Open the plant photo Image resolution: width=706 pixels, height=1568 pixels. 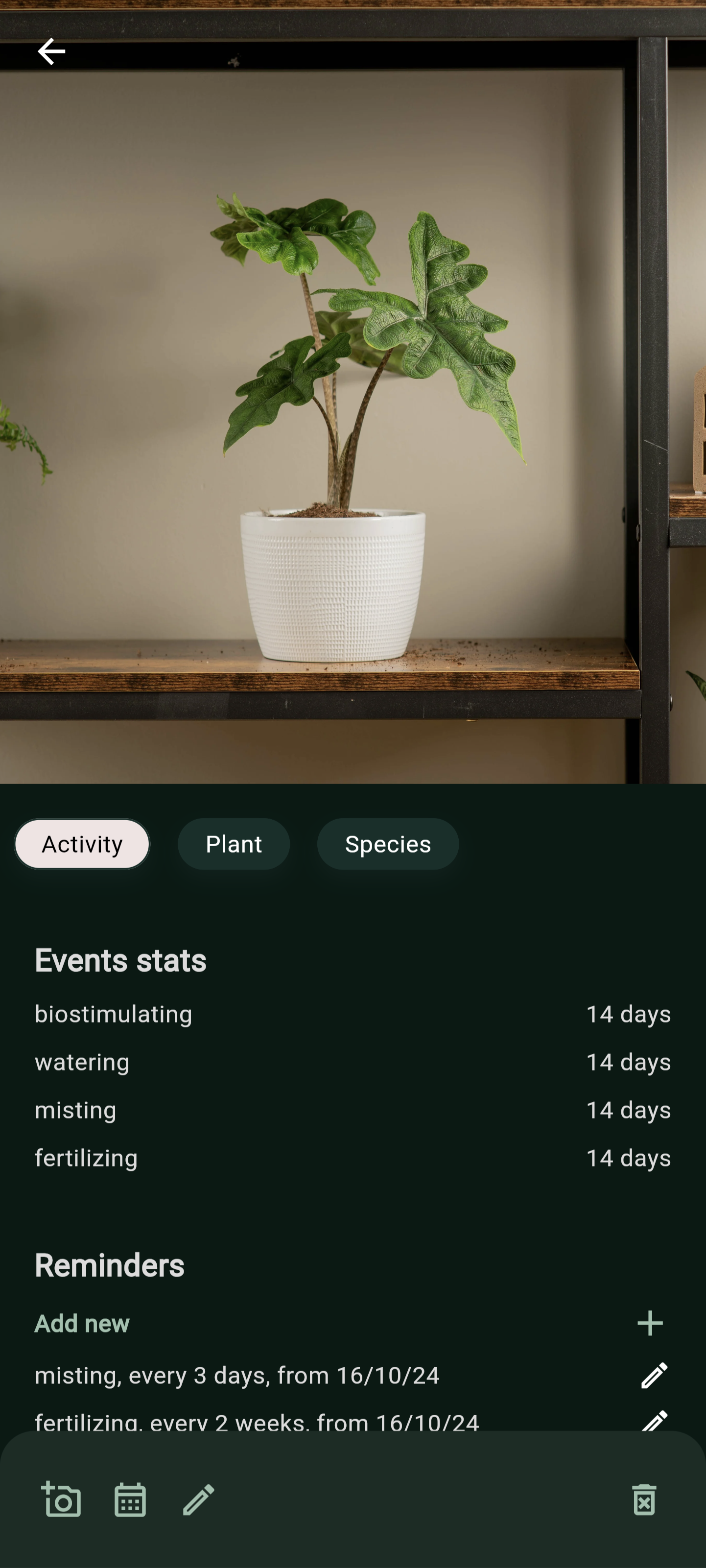click(353, 392)
